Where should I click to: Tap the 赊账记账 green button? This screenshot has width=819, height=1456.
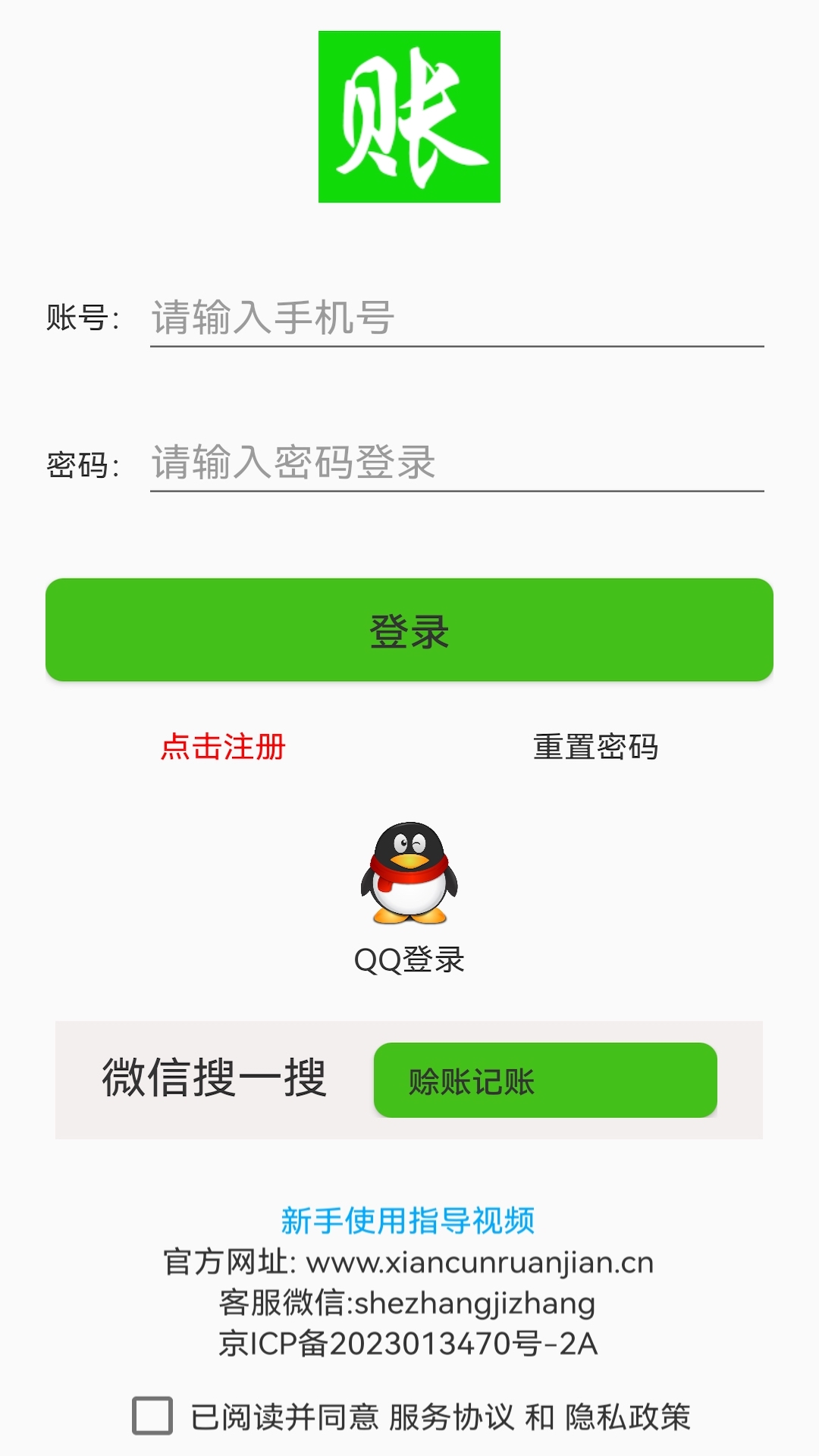(x=544, y=1081)
